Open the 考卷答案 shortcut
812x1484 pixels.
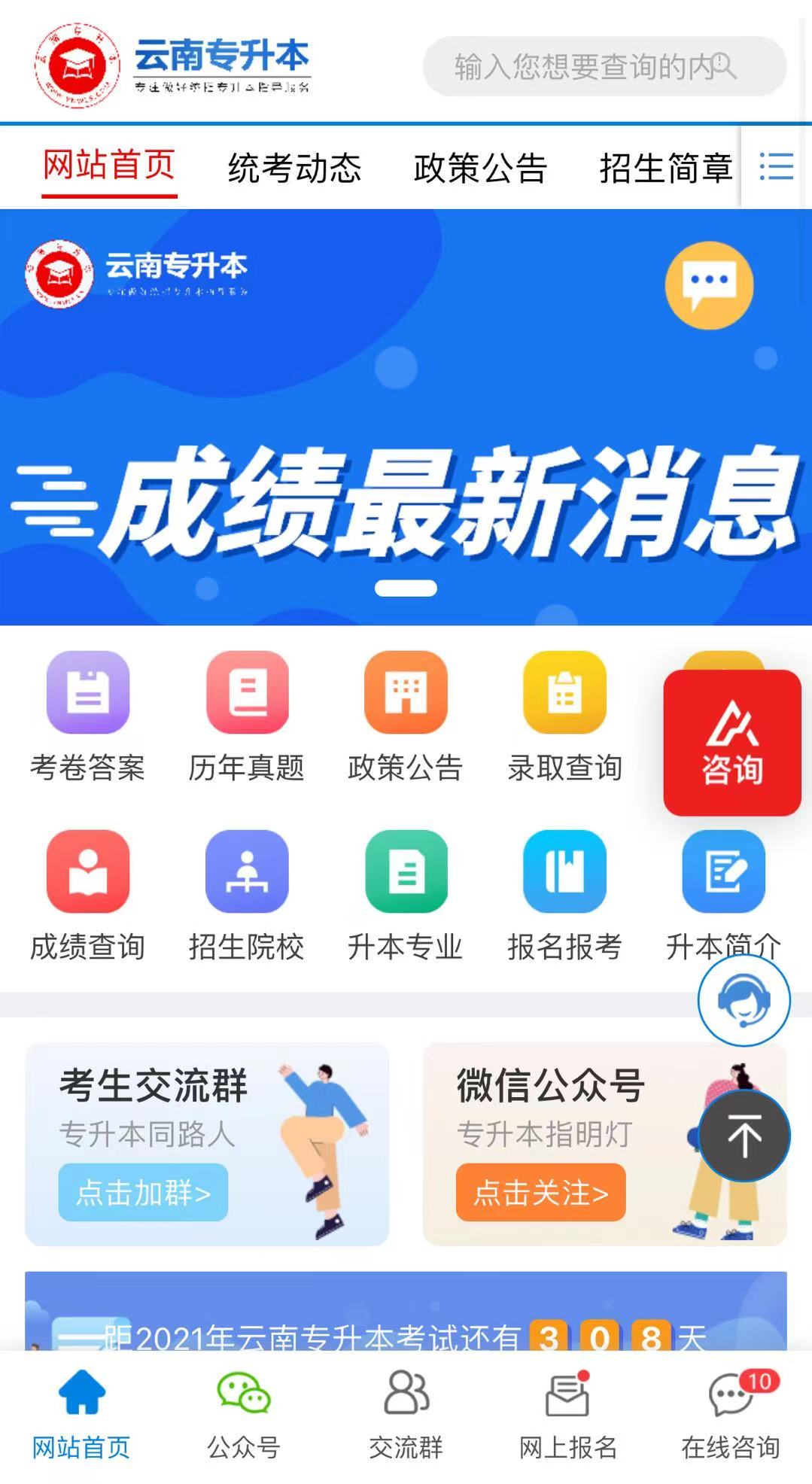87,715
